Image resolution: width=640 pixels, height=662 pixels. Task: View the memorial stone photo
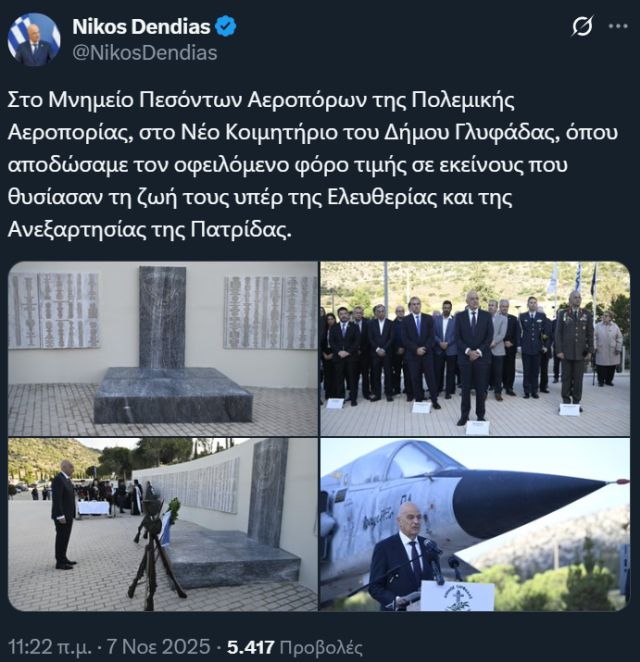[163, 348]
